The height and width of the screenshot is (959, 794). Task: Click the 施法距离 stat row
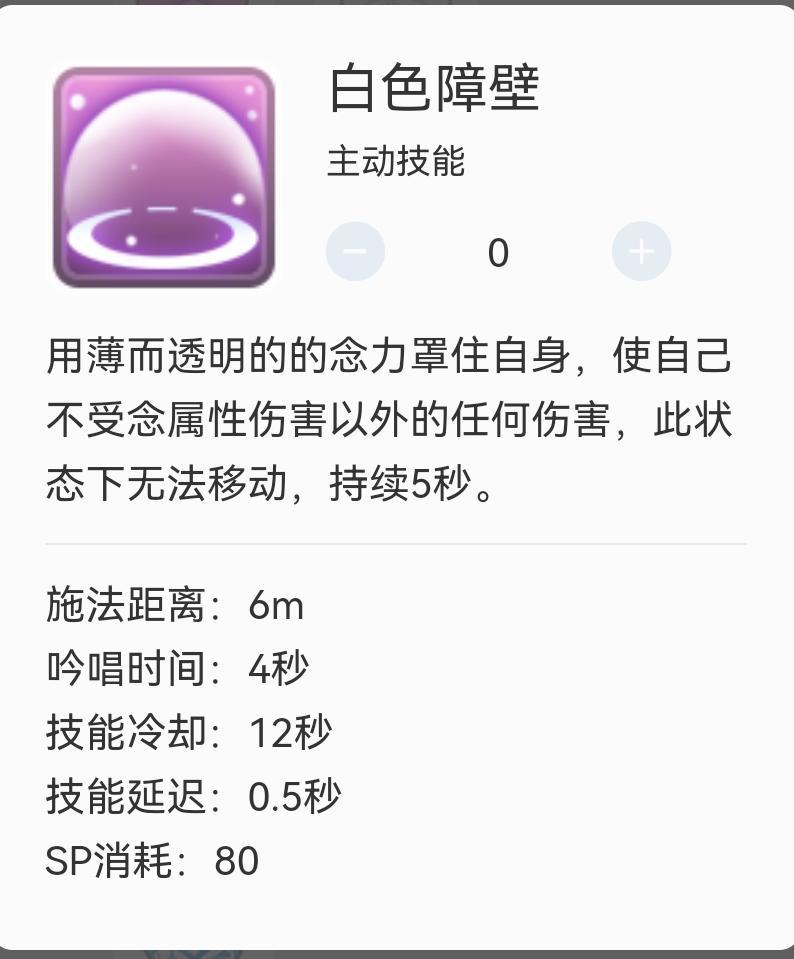173,606
